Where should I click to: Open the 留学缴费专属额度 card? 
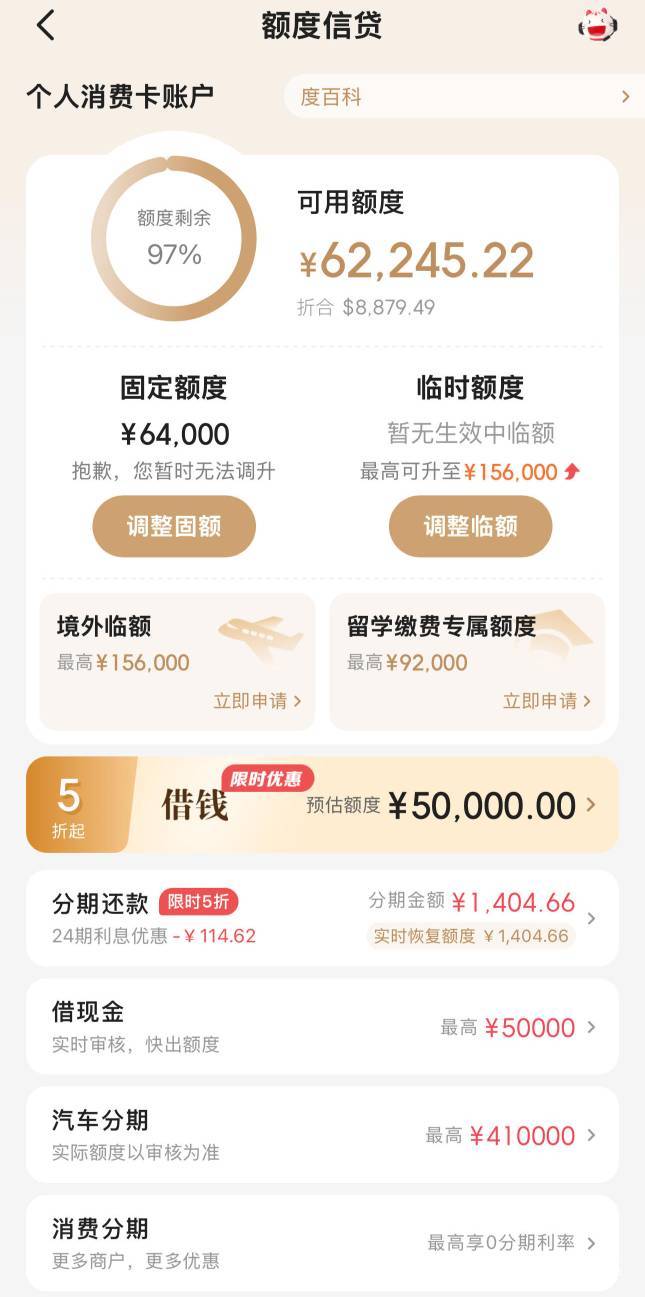point(467,661)
